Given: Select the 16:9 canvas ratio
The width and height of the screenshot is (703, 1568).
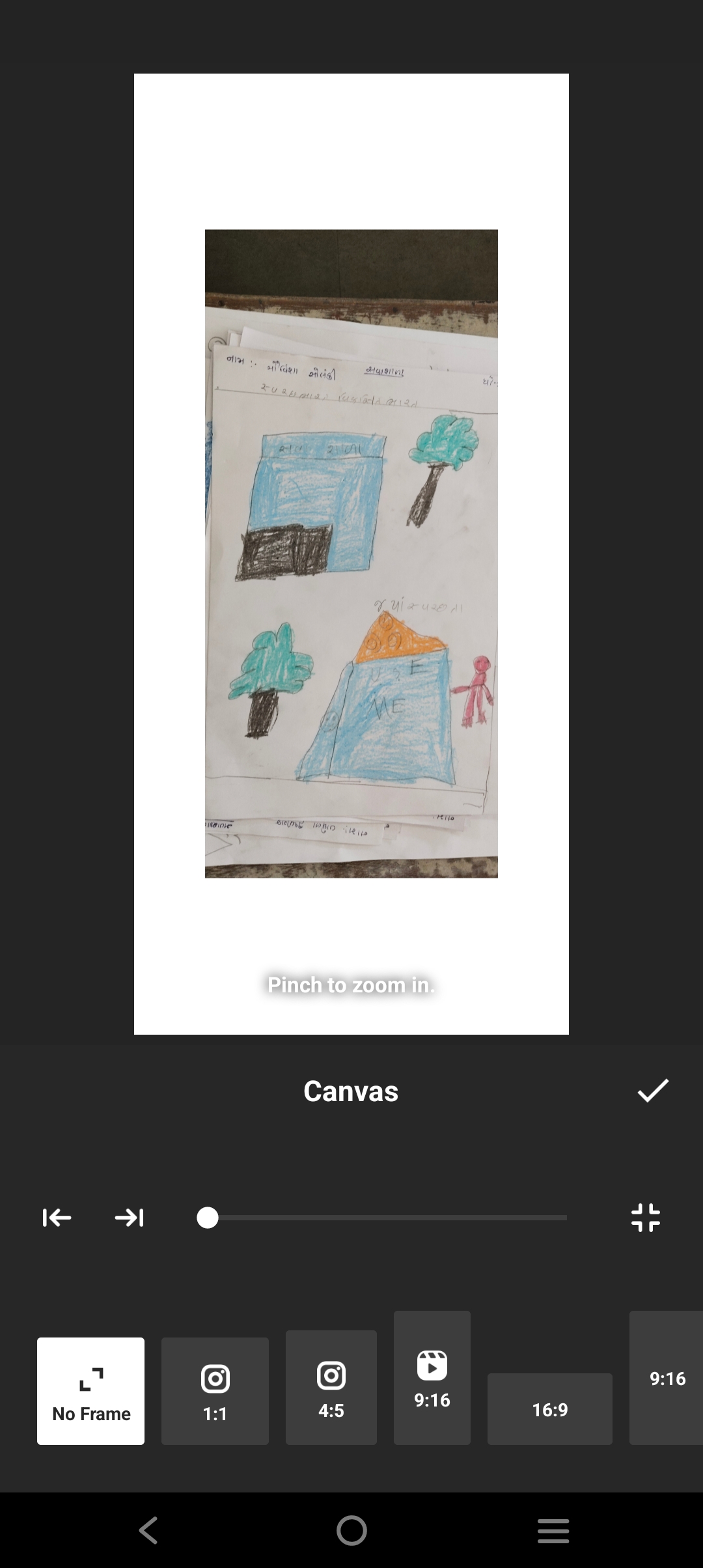Looking at the screenshot, I should click(x=549, y=1409).
